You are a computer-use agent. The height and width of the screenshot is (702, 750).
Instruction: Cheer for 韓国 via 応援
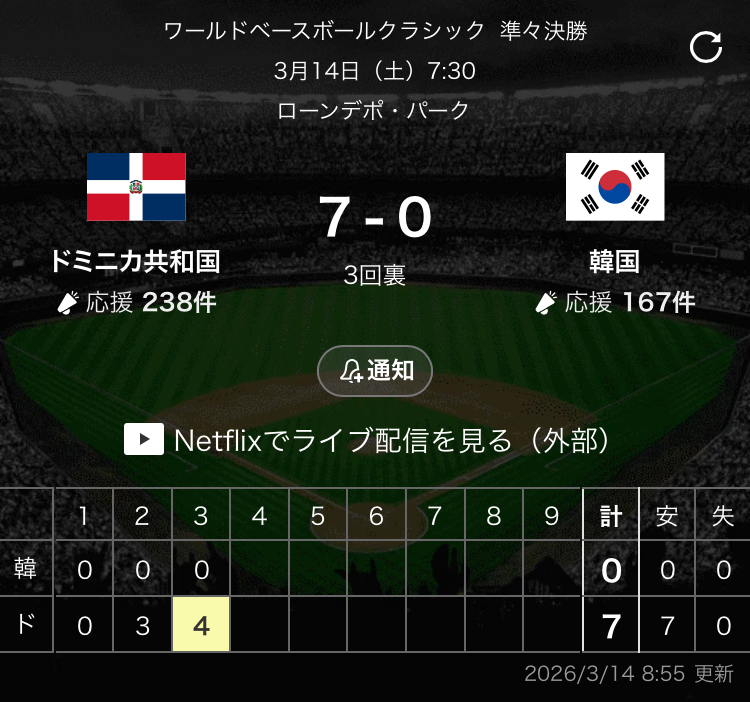point(615,302)
